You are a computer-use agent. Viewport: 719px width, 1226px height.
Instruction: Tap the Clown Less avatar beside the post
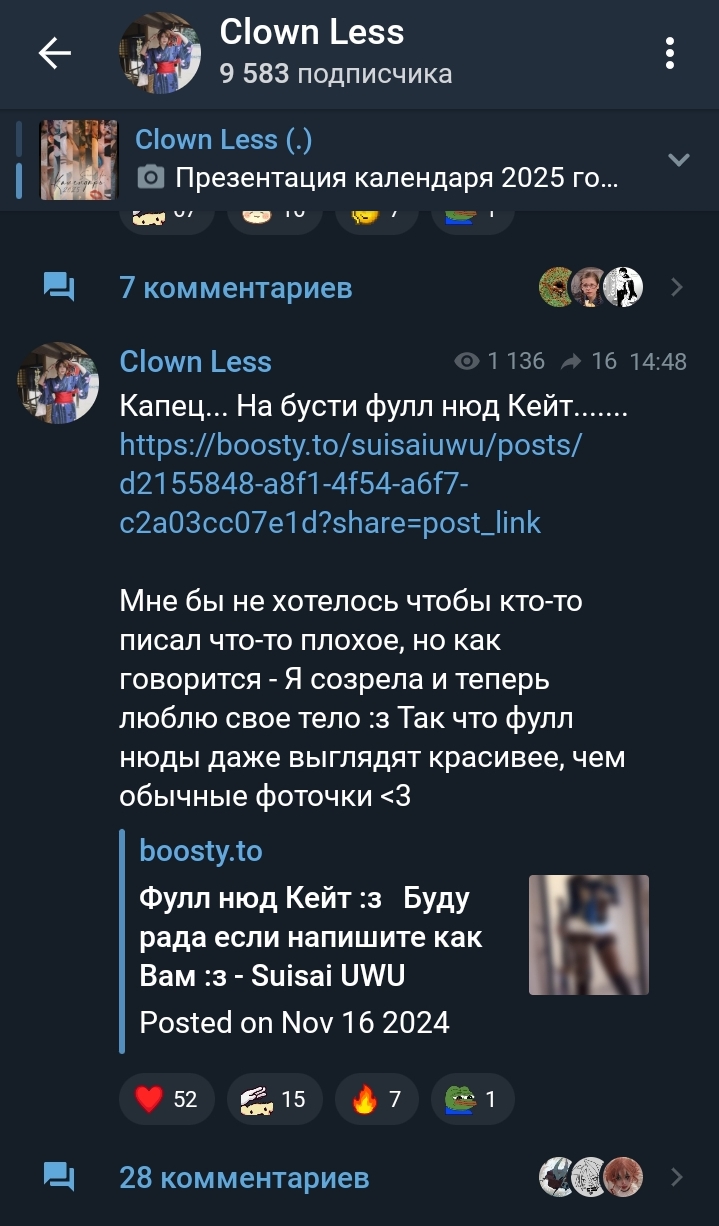click(58, 383)
